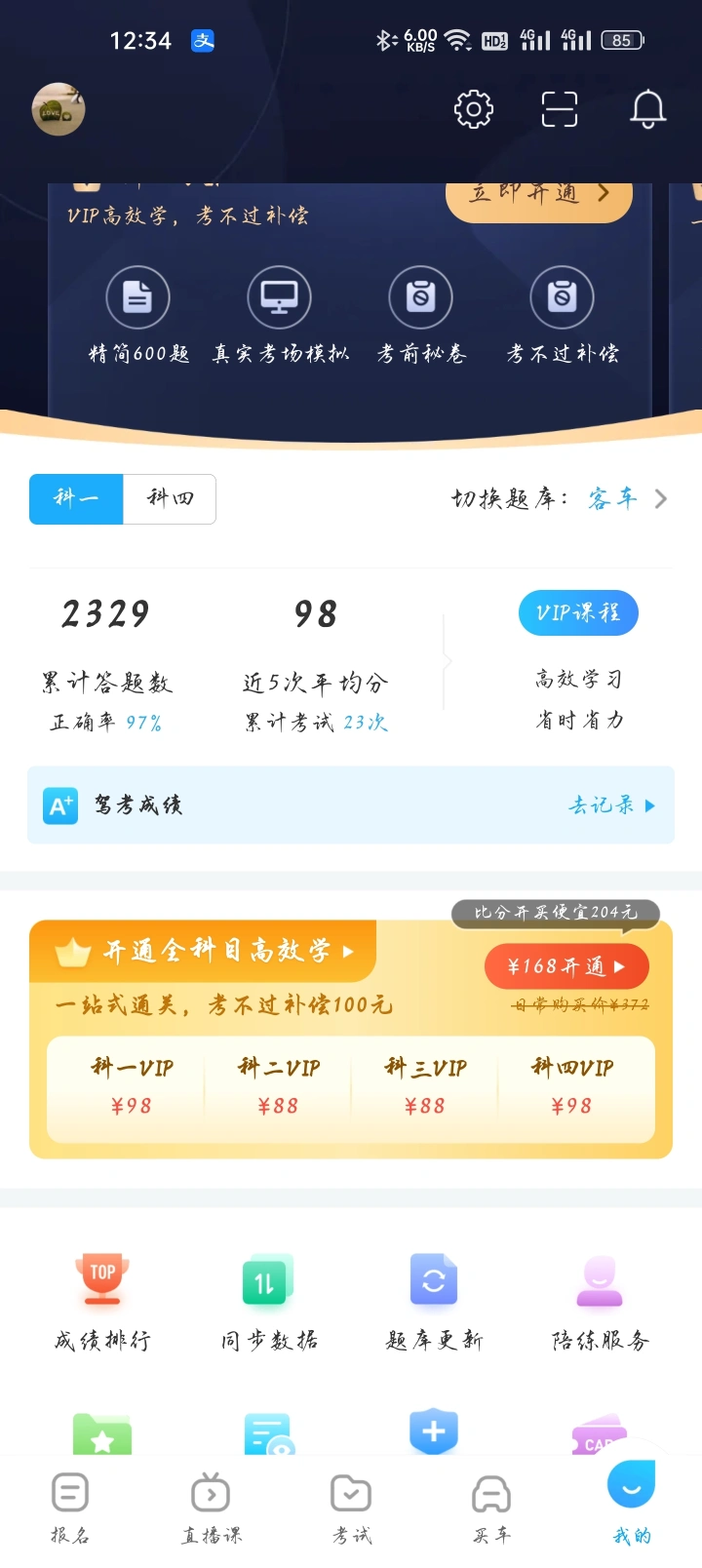Open the 考试 tab

coord(351,1509)
